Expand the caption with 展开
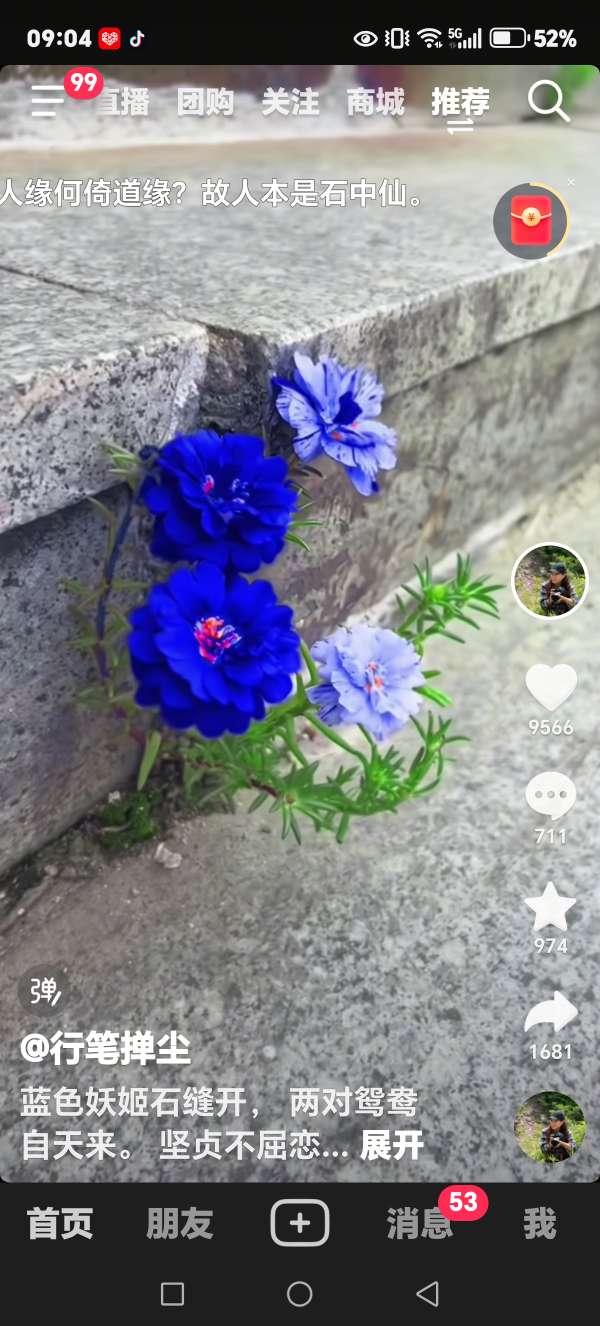Viewport: 600px width, 1326px height. pyautogui.click(x=392, y=1146)
